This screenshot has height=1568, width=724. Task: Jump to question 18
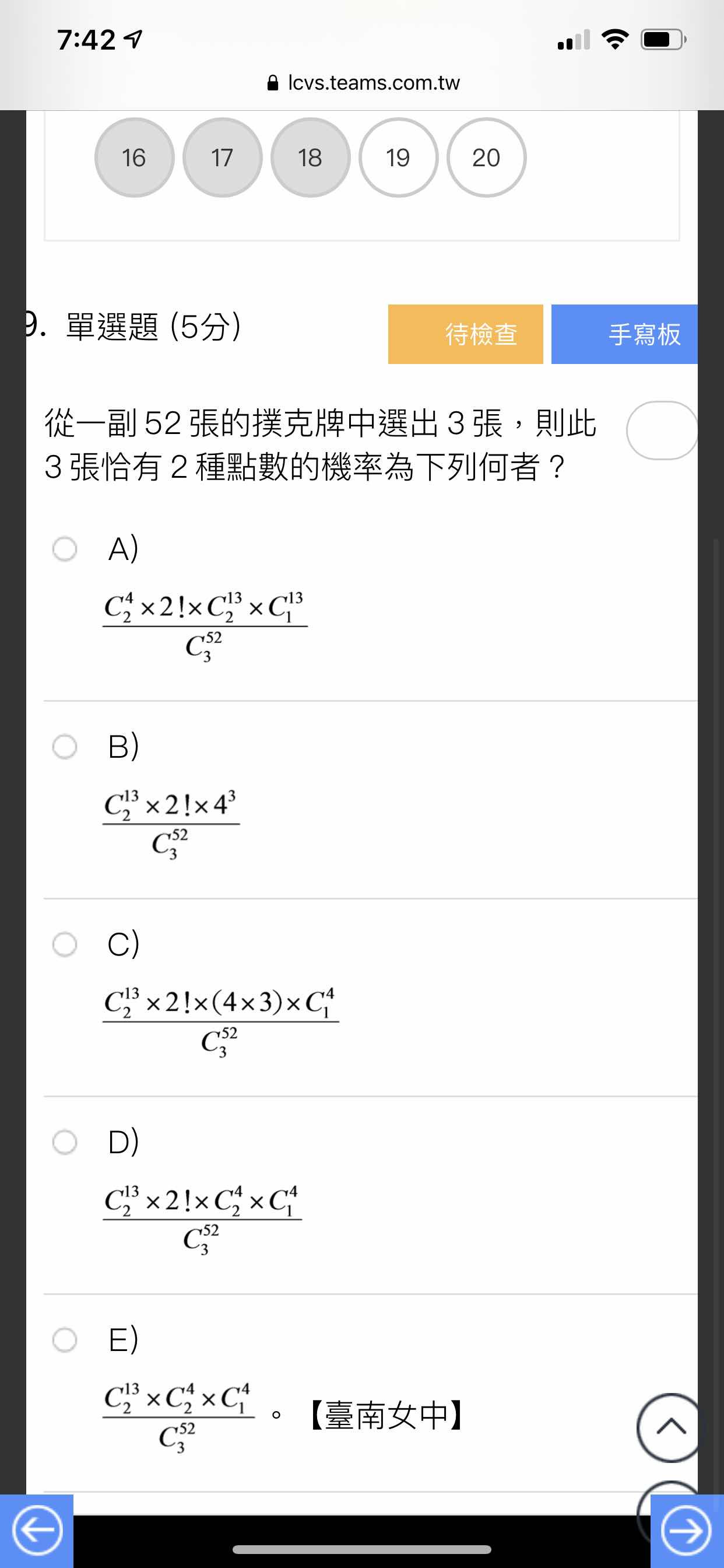tap(310, 157)
